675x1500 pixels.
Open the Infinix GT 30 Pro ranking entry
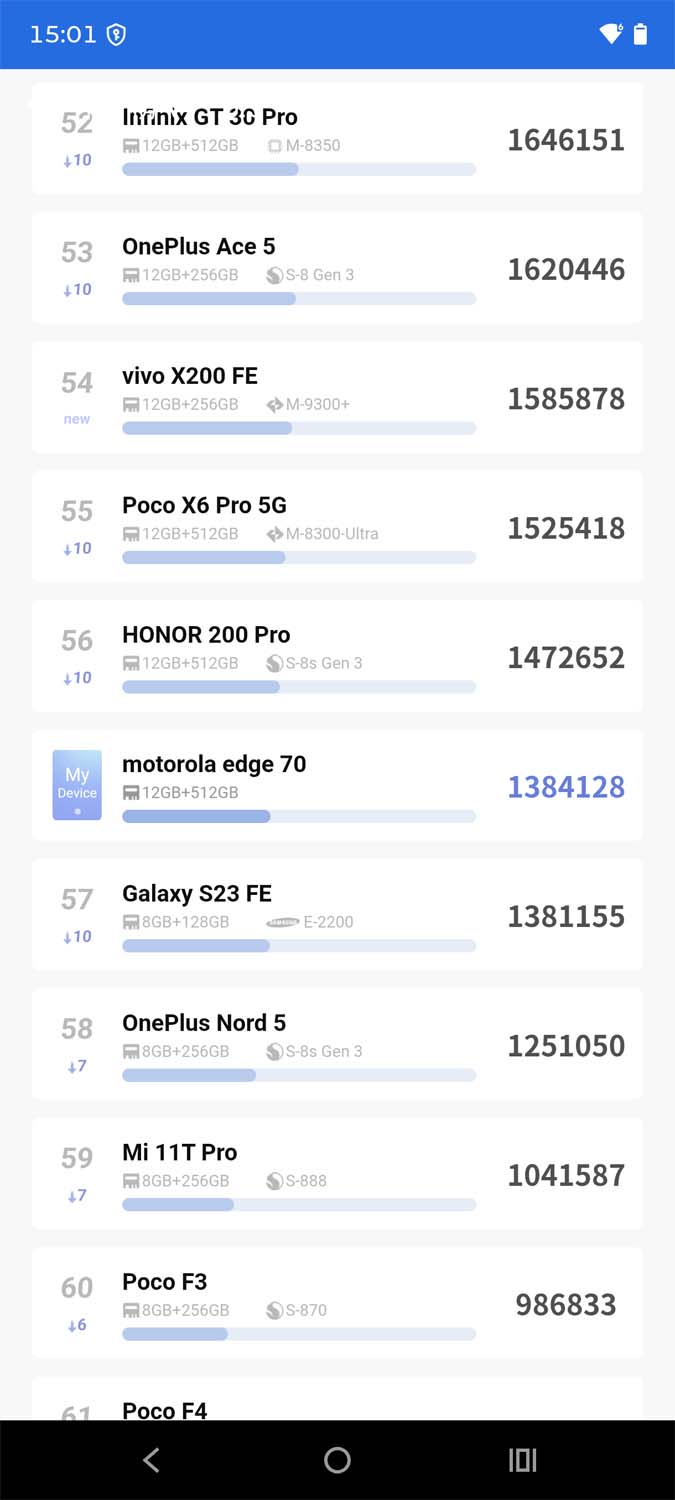pos(337,139)
